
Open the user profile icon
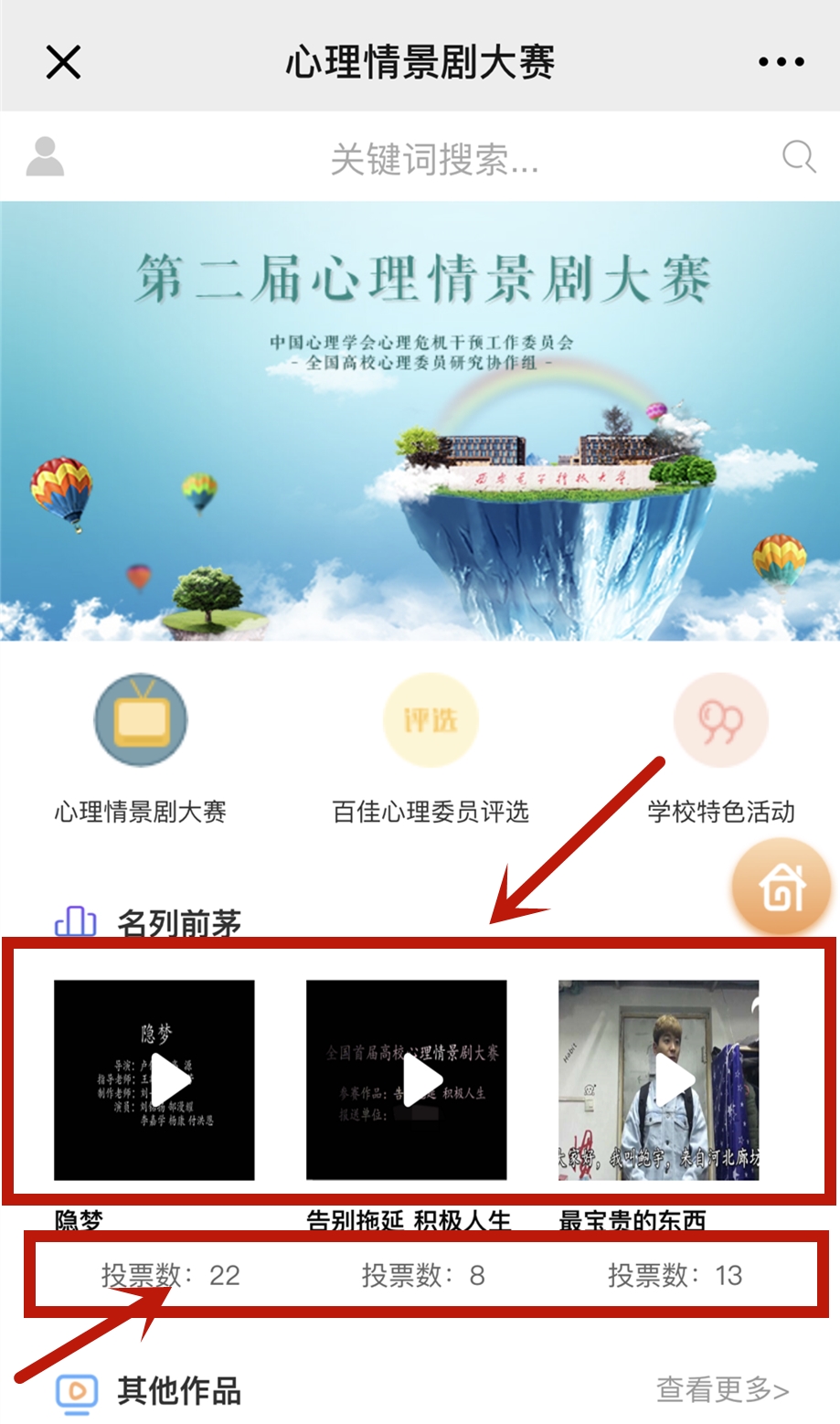pos(45,157)
